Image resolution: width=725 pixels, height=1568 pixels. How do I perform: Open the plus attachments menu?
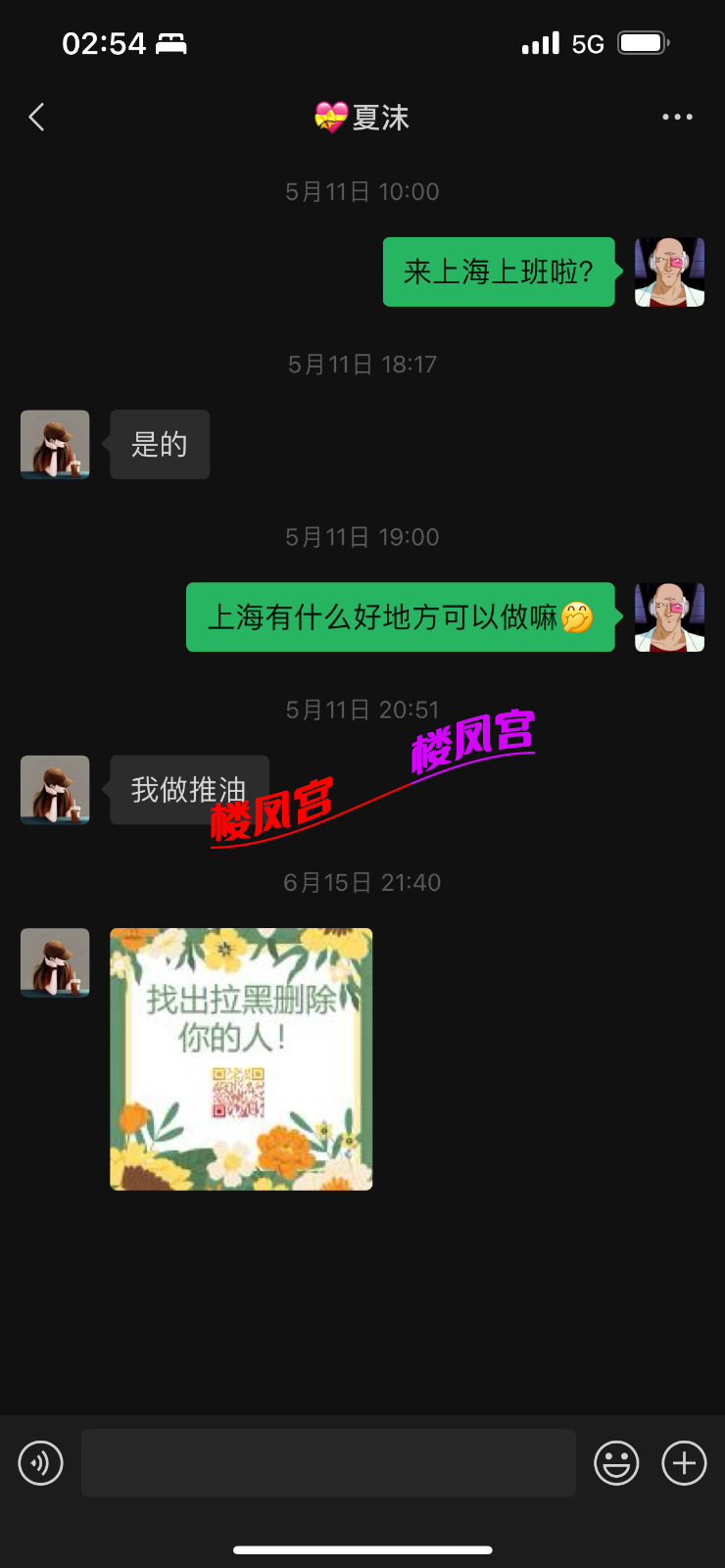[684, 1463]
